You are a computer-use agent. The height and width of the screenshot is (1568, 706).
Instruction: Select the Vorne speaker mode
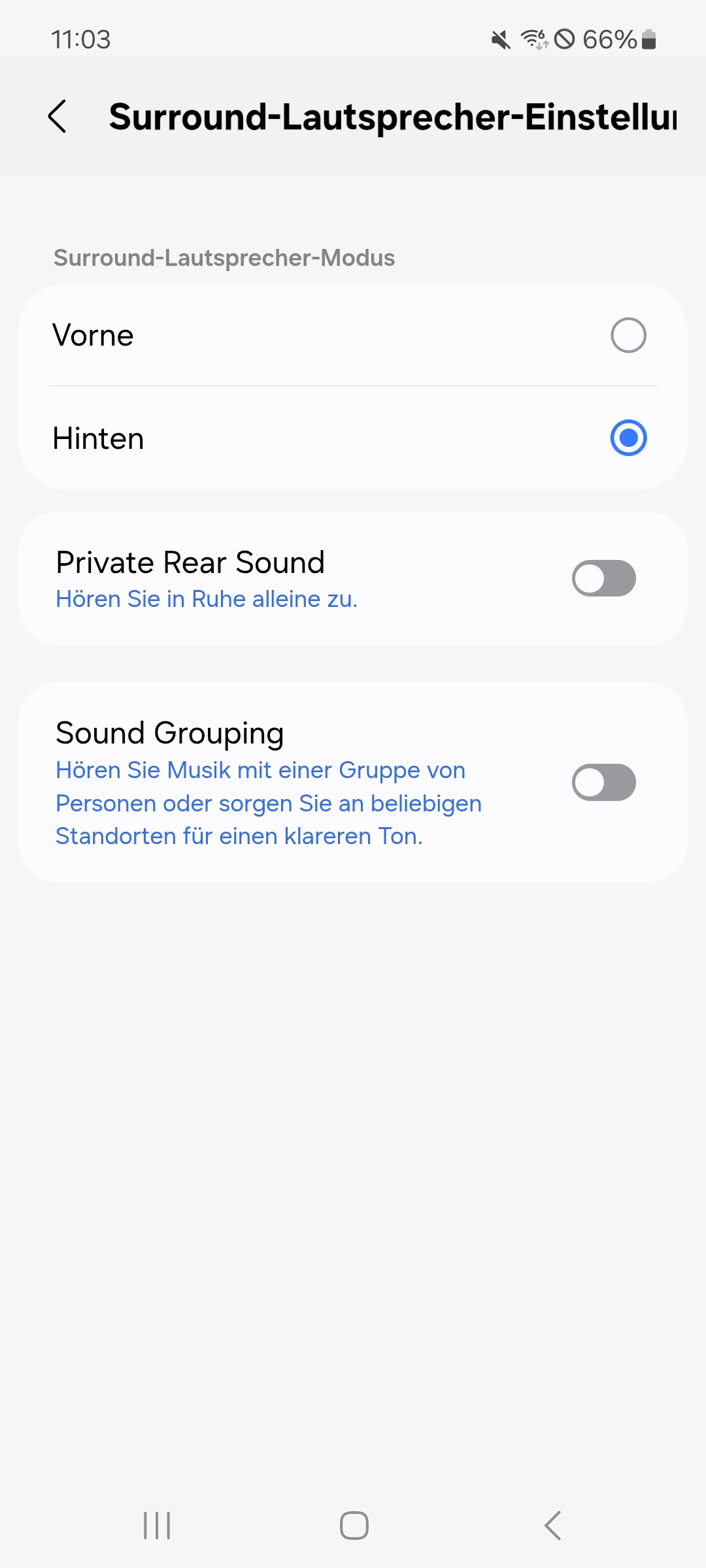(628, 335)
